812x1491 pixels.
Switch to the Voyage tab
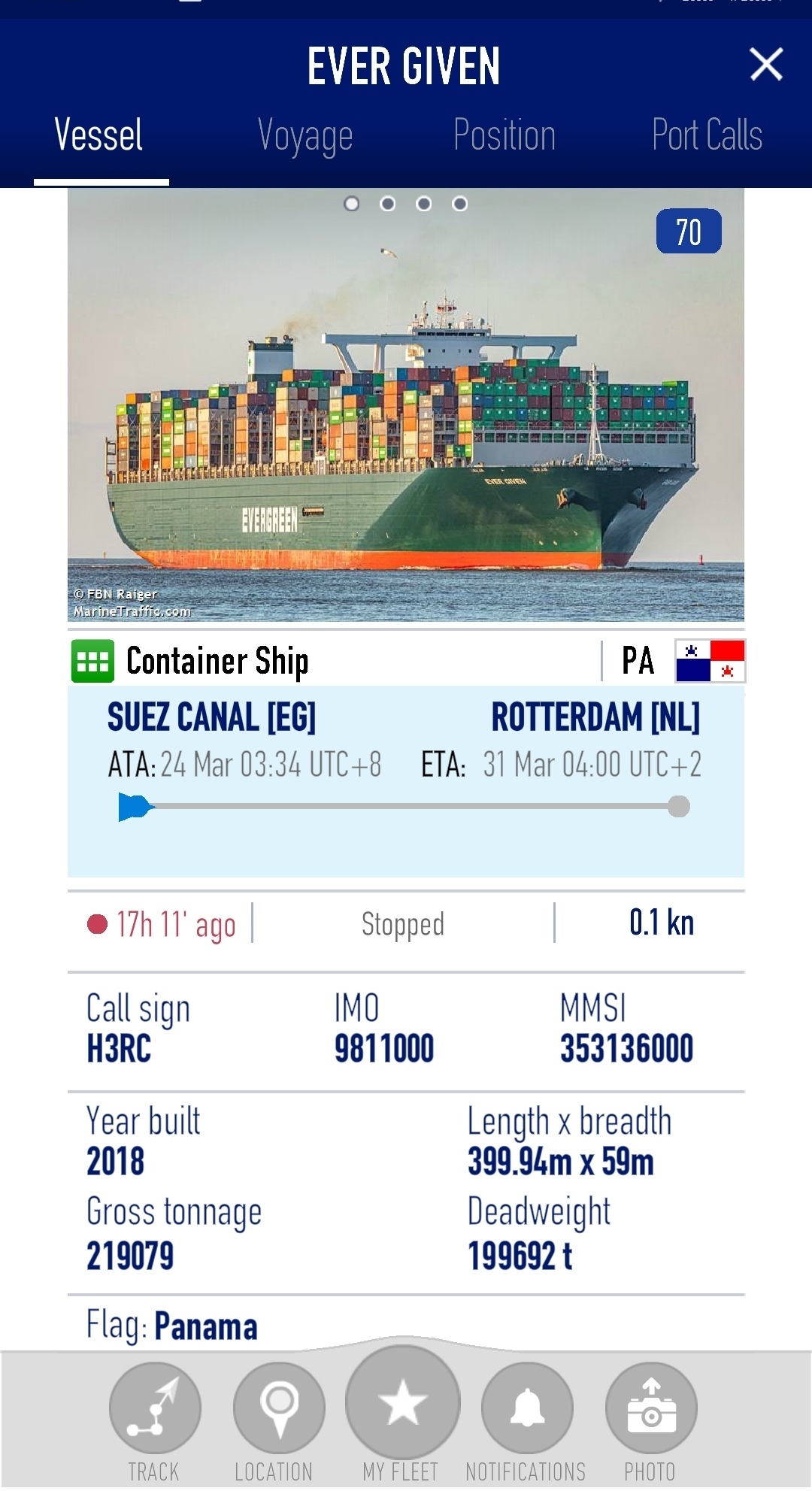pos(305,136)
